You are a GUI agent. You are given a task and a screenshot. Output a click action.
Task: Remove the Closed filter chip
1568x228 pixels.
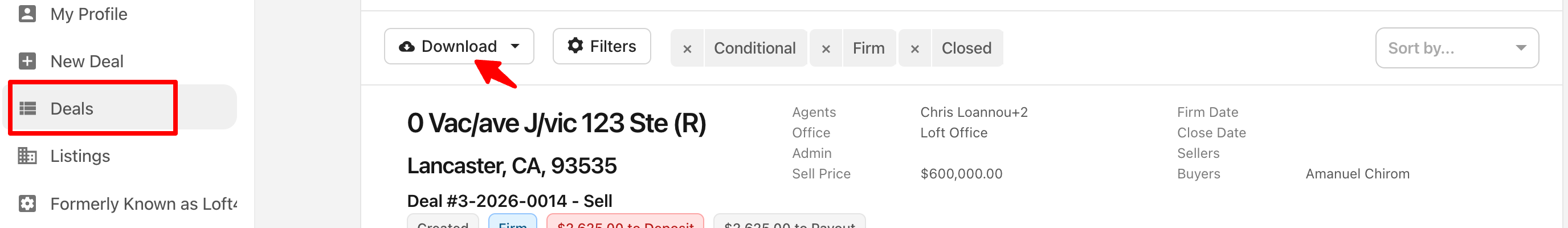[915, 49]
